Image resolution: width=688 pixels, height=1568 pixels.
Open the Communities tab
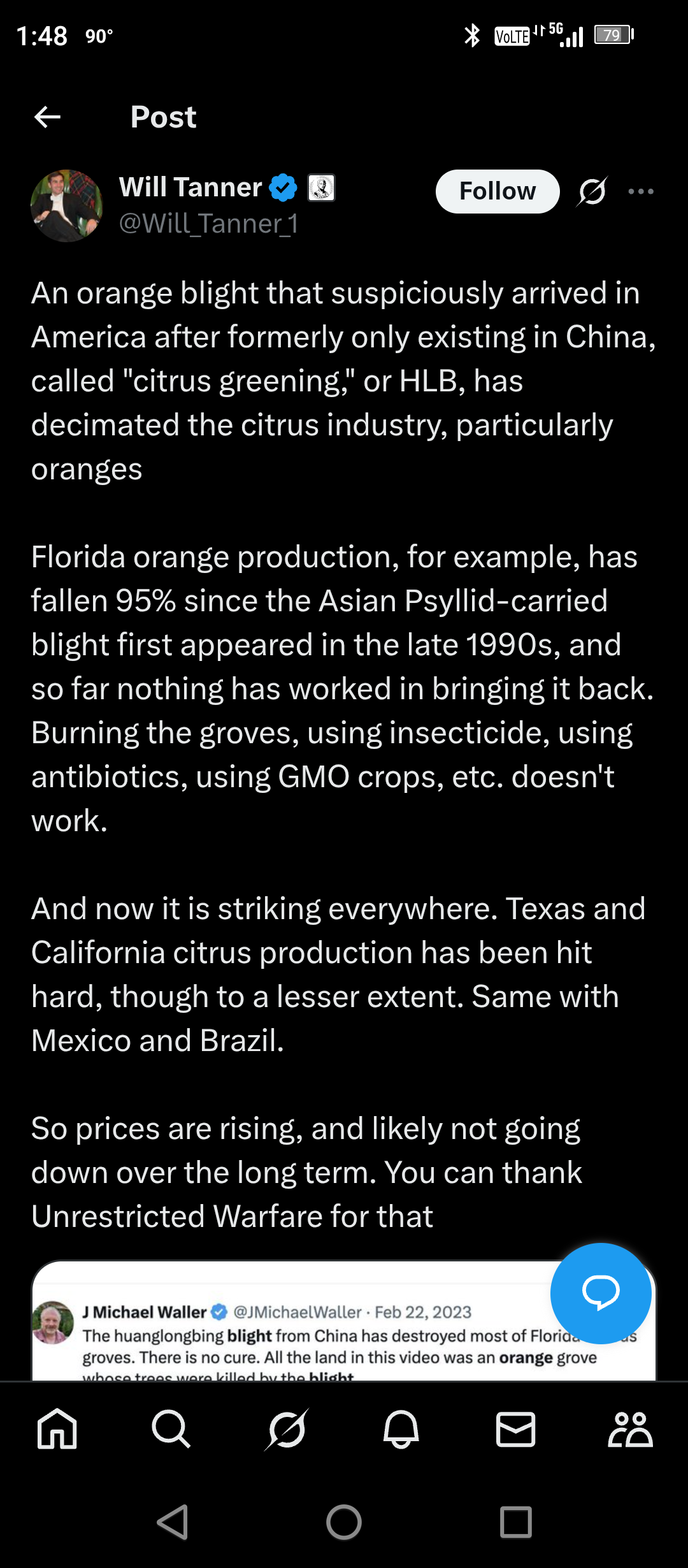click(x=630, y=1429)
